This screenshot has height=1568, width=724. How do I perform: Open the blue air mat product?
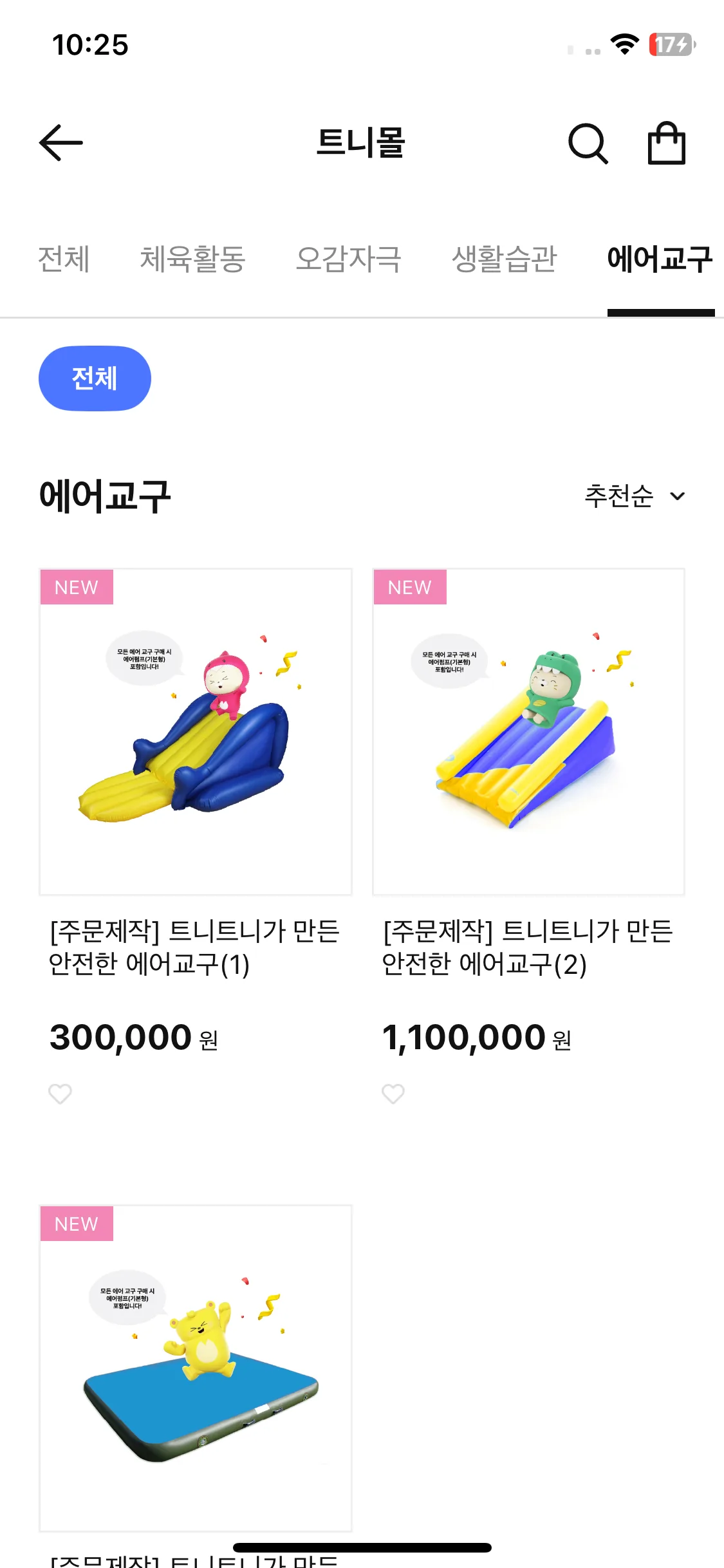195,1368
